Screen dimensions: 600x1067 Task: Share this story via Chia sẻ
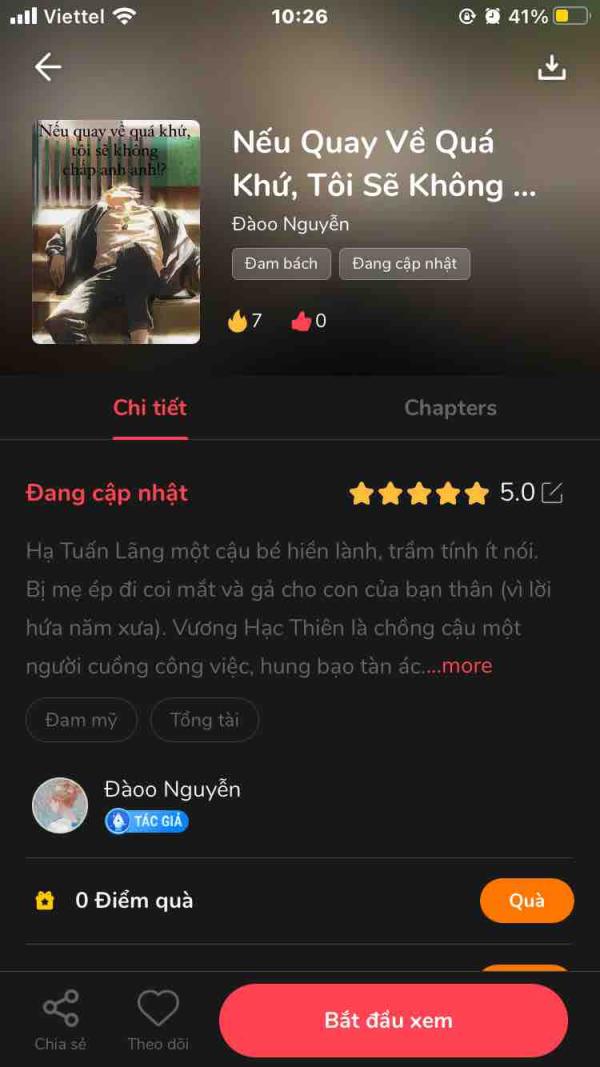pyautogui.click(x=60, y=1020)
